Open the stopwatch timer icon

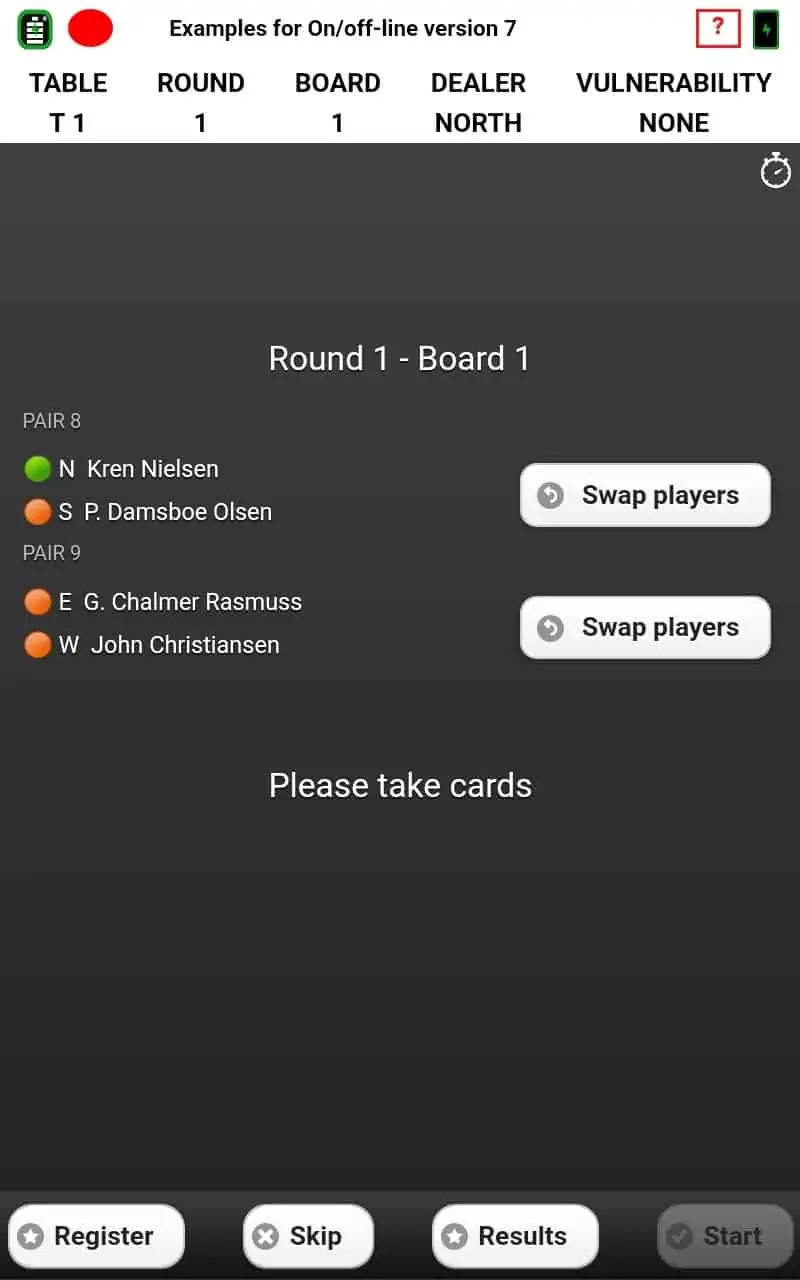tap(776, 172)
